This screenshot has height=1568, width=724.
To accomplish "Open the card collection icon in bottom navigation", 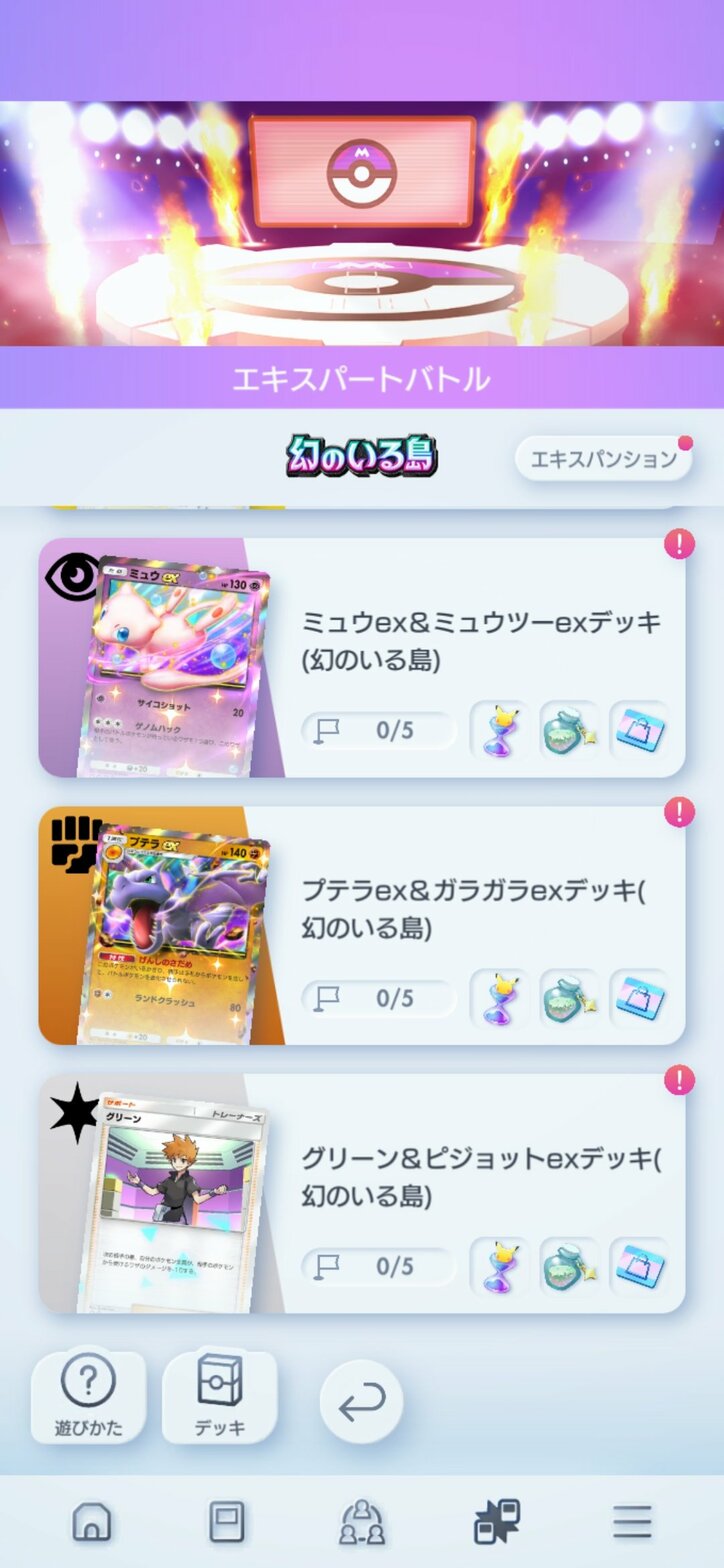I will (x=228, y=1520).
